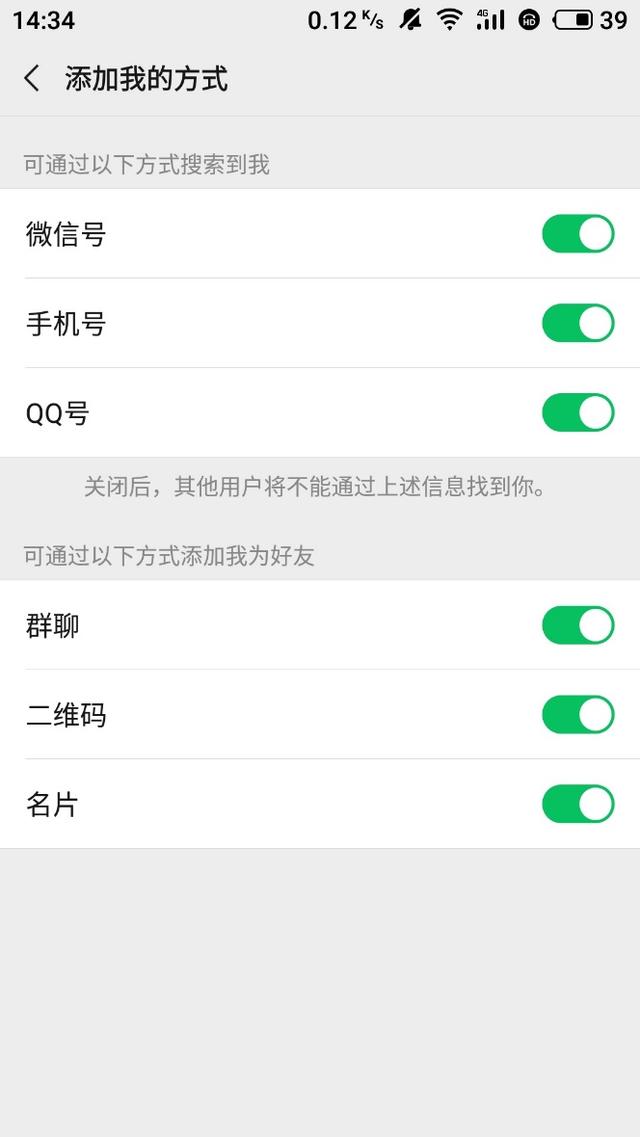Turn off the 微信号 search switch
640x1137 pixels.
click(578, 234)
